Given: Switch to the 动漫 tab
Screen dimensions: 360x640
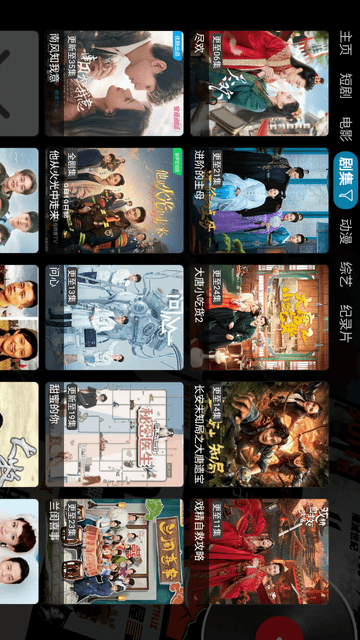Looking at the screenshot, I should click(x=345, y=231).
